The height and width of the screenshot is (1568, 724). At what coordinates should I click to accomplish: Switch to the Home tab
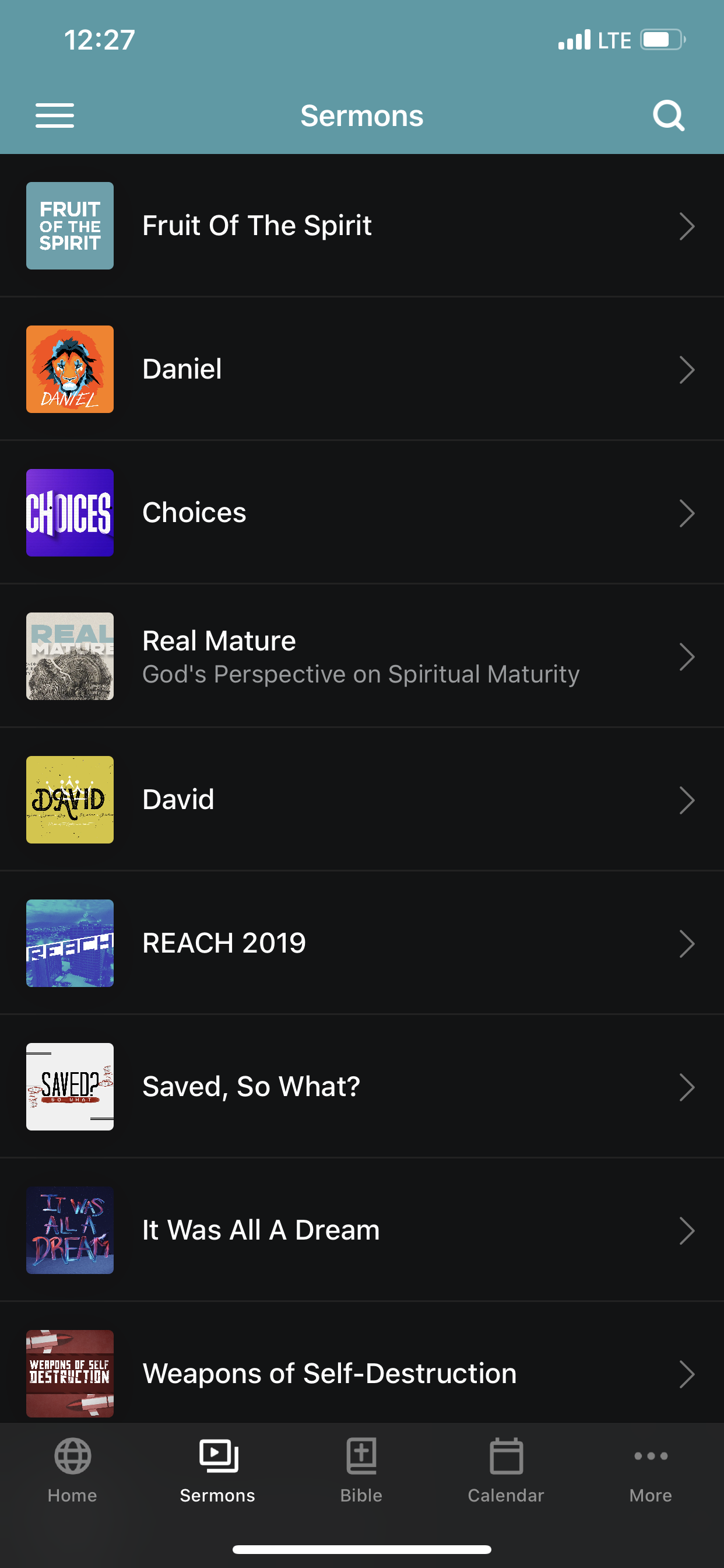(72, 1471)
